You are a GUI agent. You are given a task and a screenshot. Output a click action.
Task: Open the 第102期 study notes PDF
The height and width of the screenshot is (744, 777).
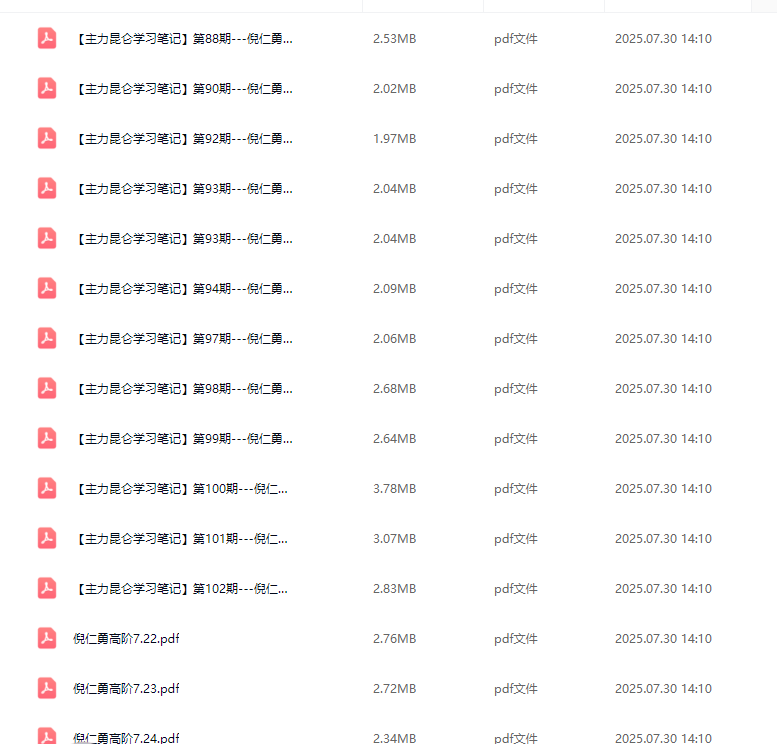point(181,589)
